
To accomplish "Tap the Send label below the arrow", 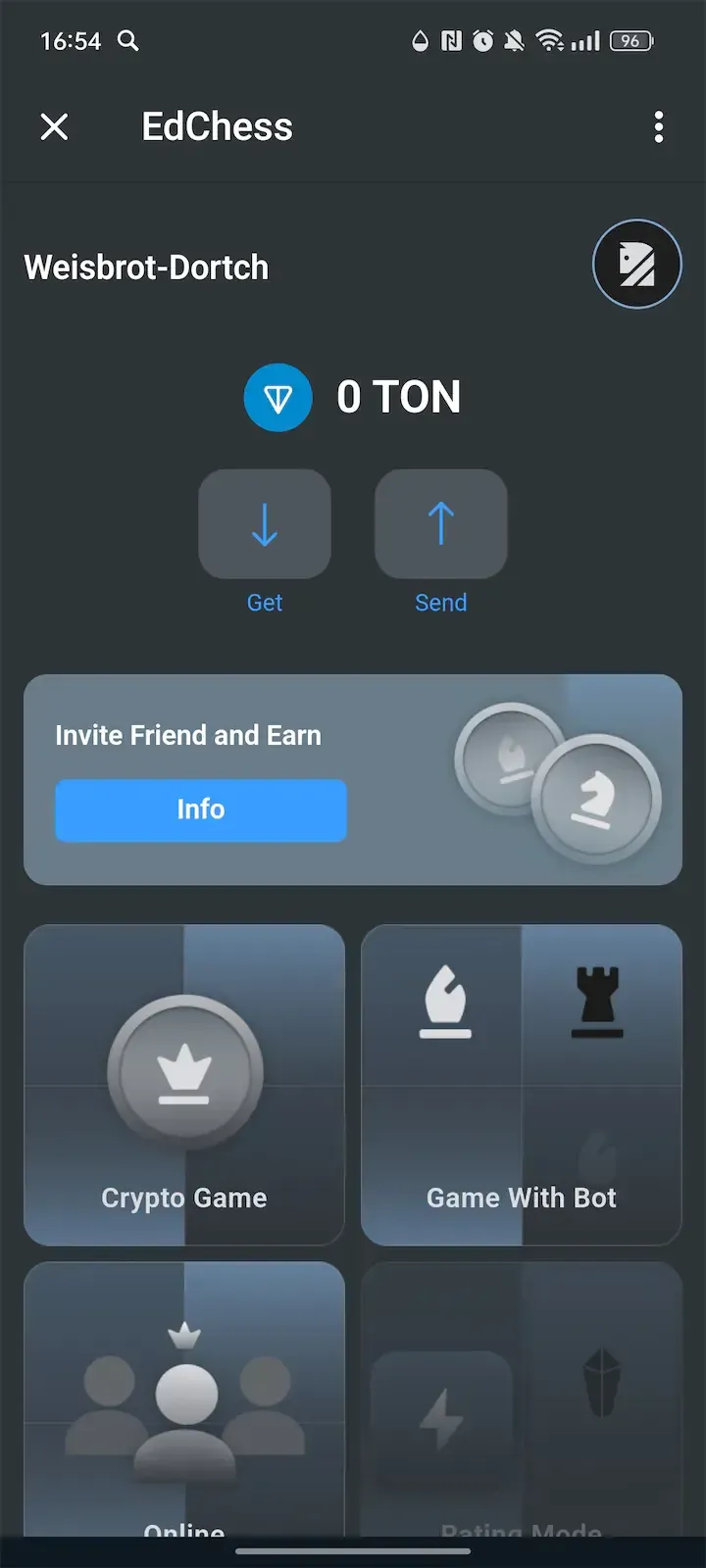I will [441, 602].
